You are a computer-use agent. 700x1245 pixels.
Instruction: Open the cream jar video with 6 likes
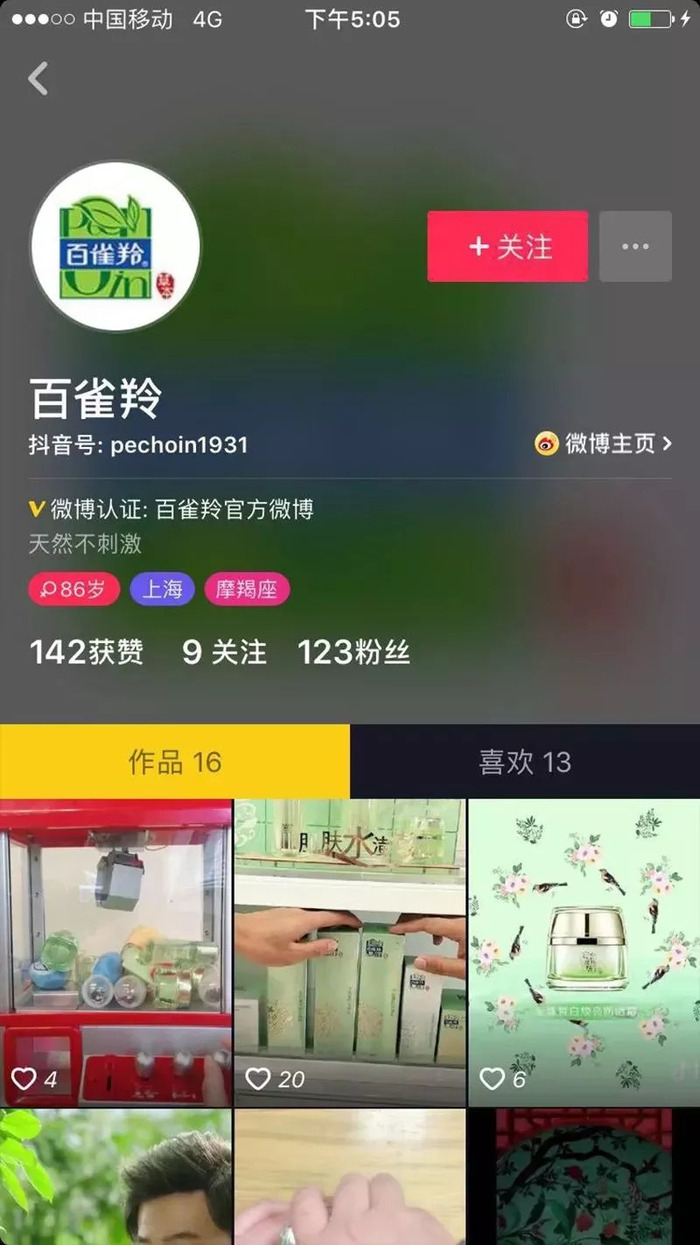pos(584,950)
